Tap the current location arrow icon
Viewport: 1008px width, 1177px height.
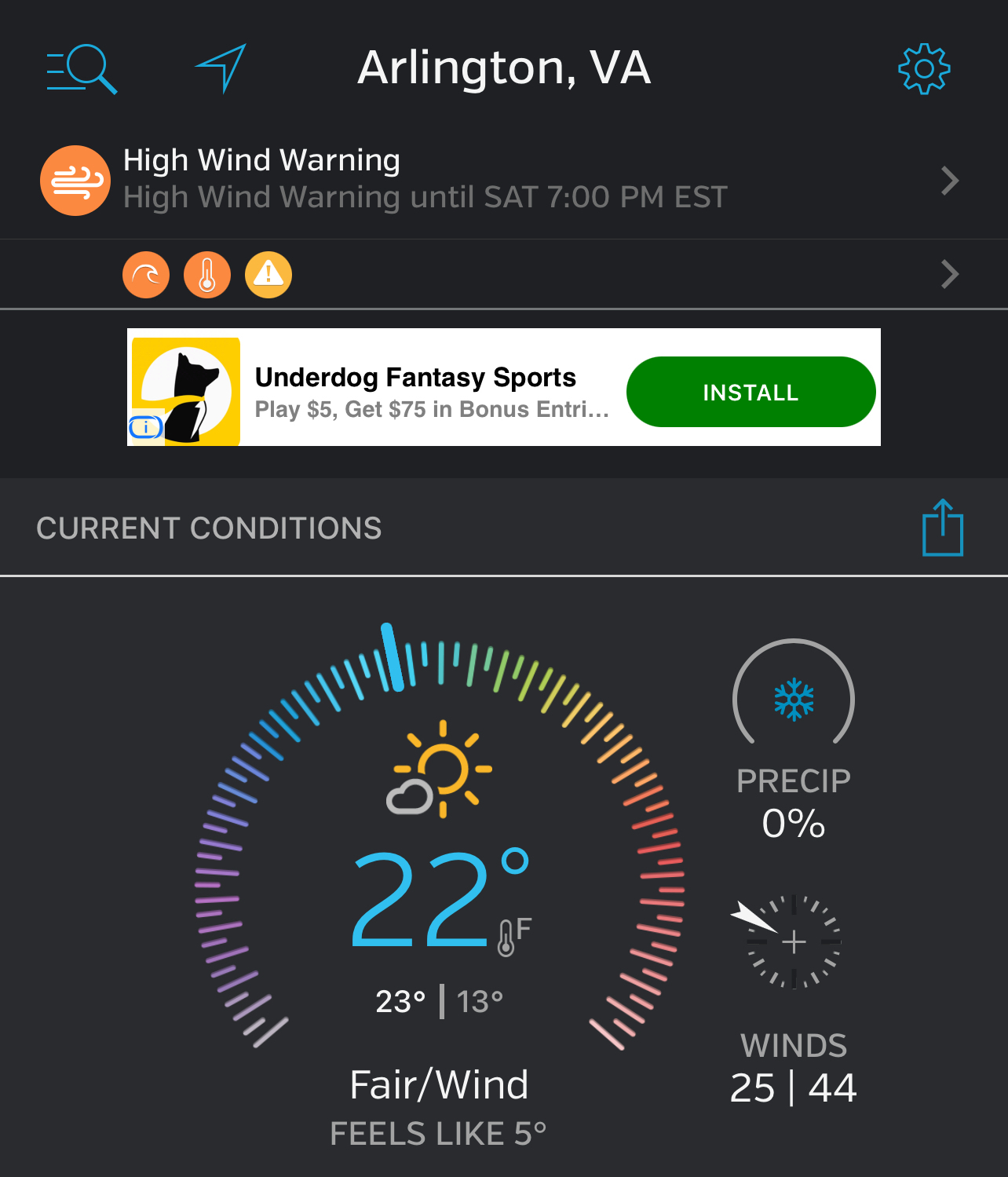click(x=222, y=68)
